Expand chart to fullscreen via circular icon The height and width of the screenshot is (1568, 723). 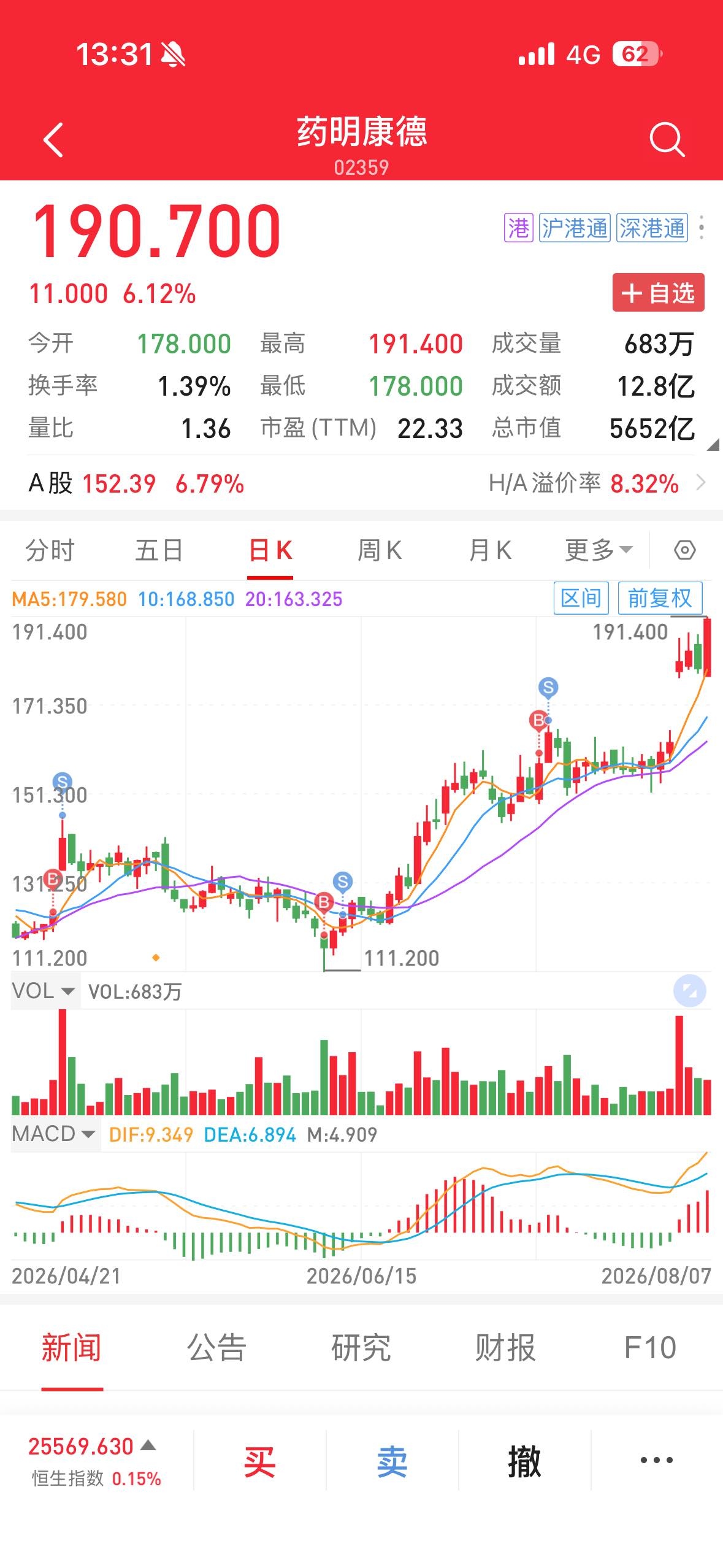tap(689, 991)
